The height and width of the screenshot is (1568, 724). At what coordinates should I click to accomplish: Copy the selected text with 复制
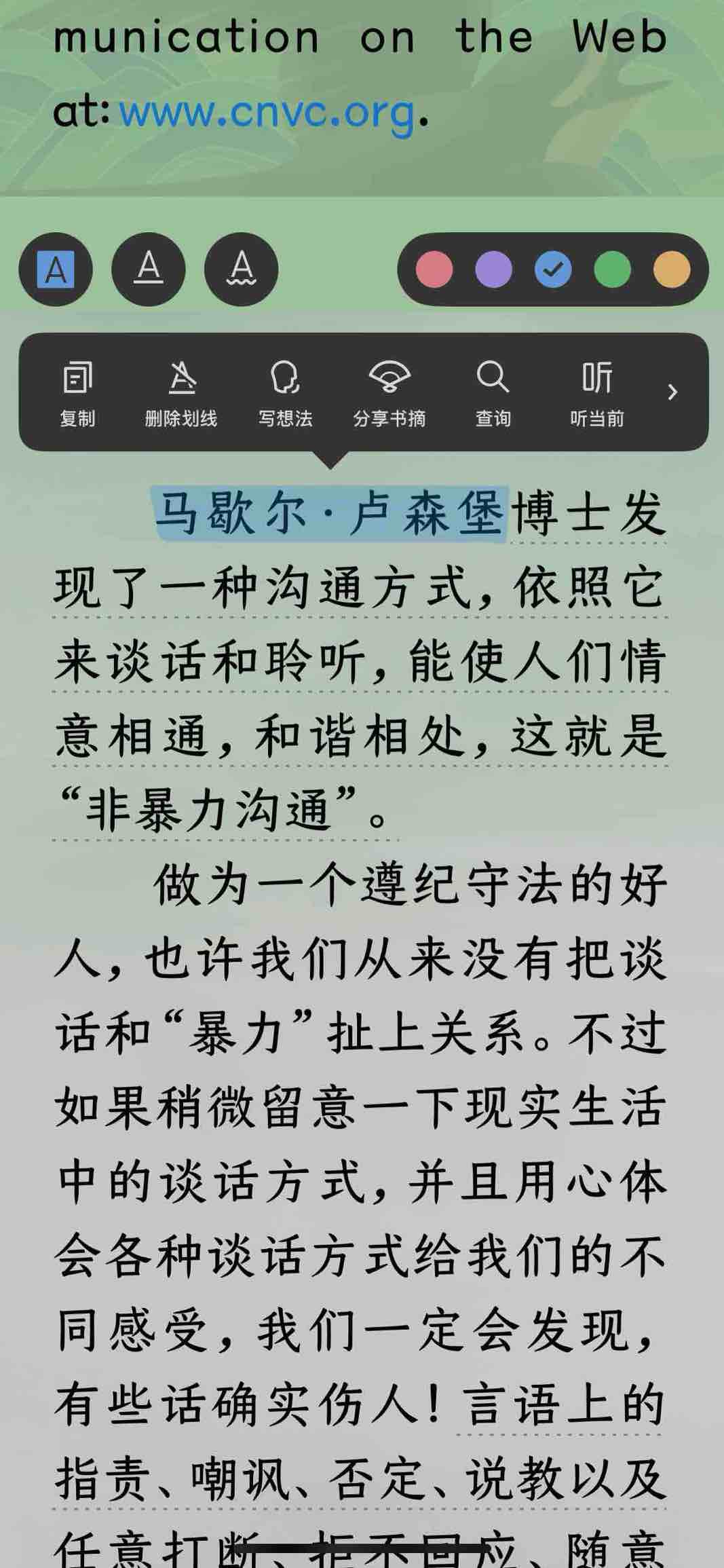(x=77, y=392)
